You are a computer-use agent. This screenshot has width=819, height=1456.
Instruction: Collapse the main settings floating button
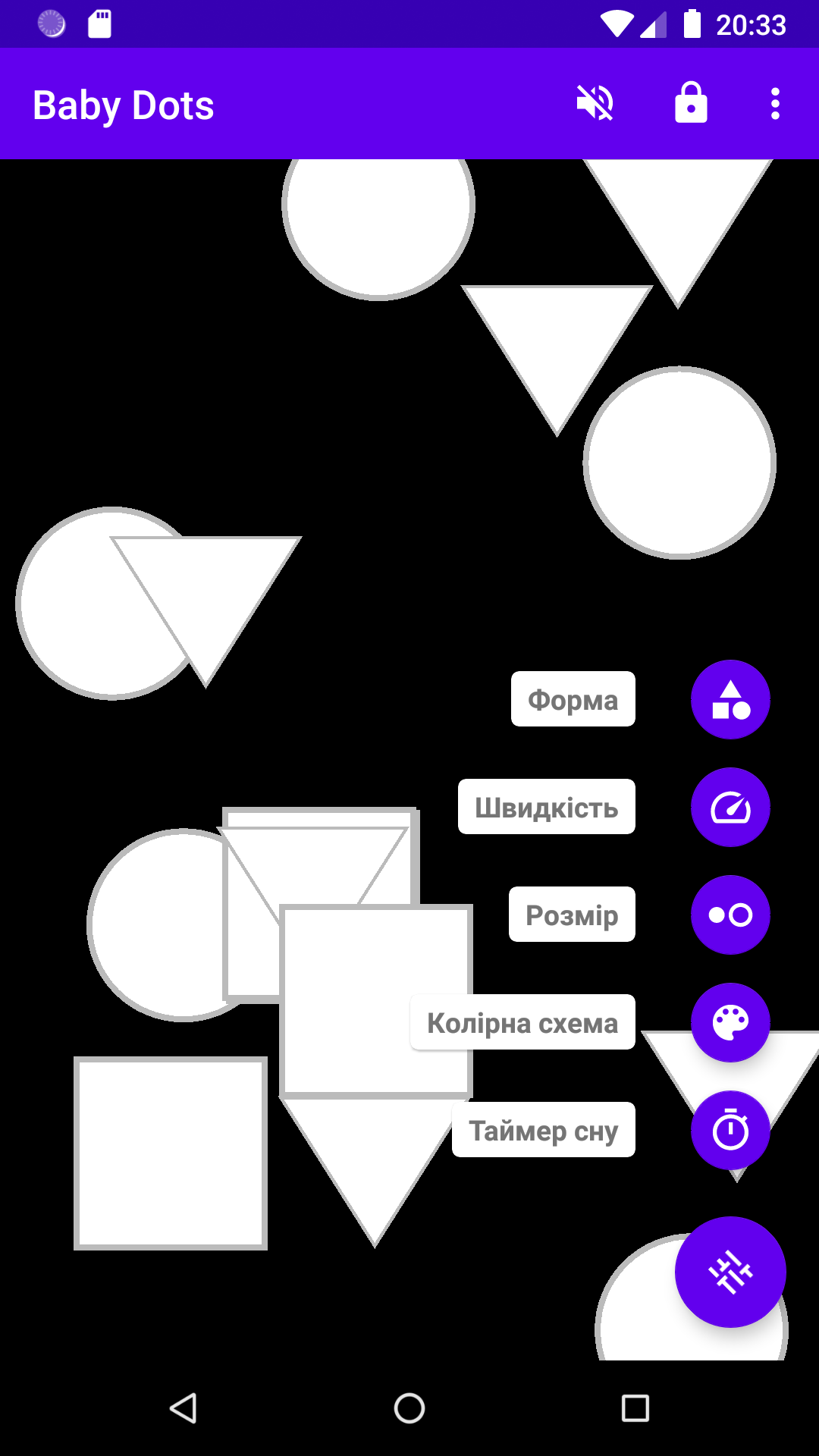pyautogui.click(x=730, y=1272)
